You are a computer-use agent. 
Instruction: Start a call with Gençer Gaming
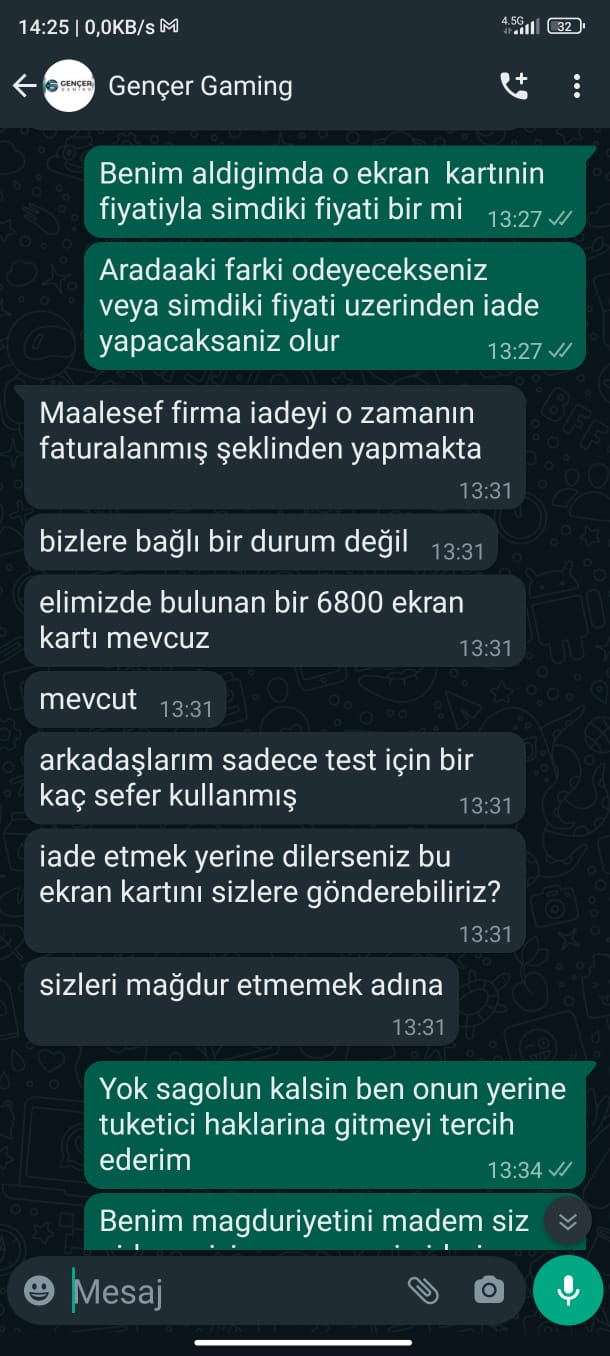514,87
